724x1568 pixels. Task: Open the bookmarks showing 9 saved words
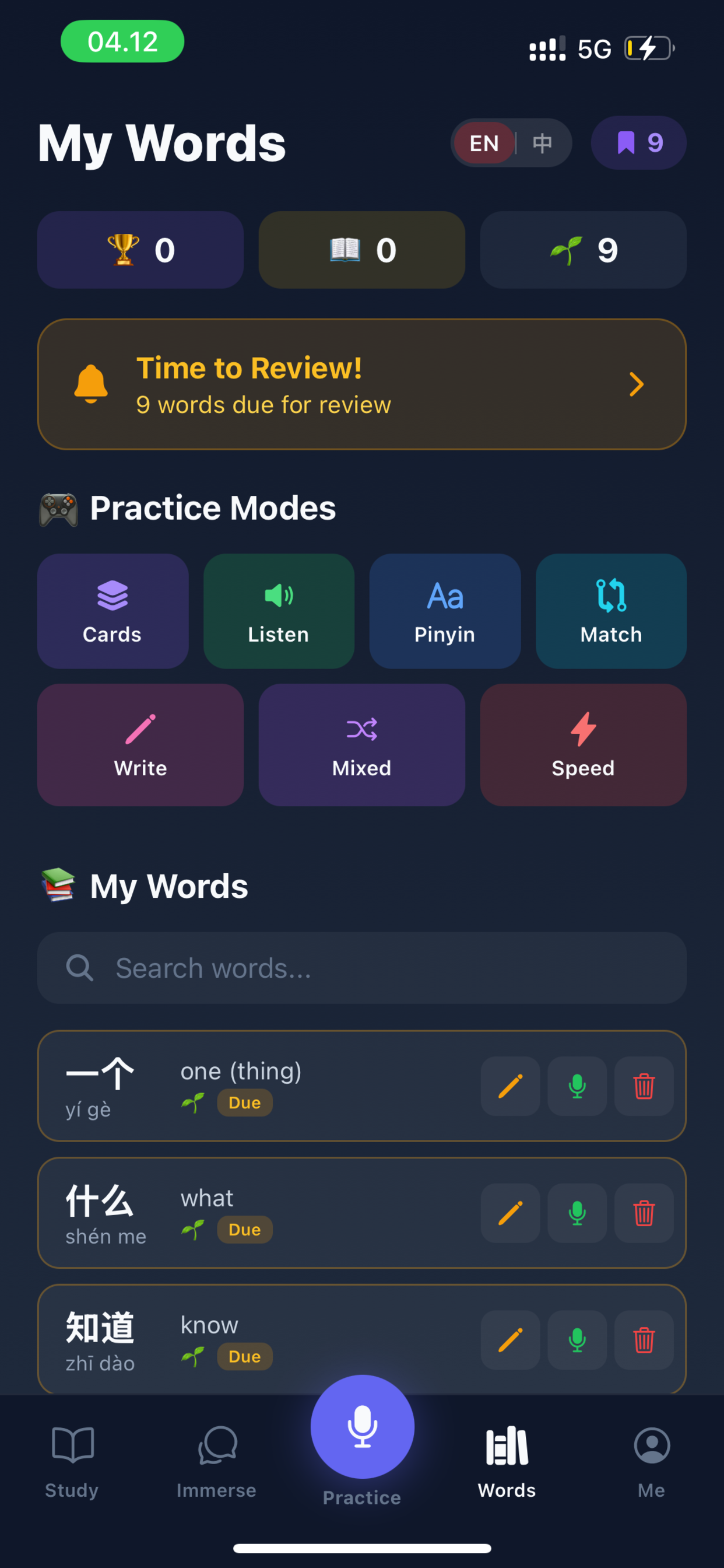coord(638,142)
